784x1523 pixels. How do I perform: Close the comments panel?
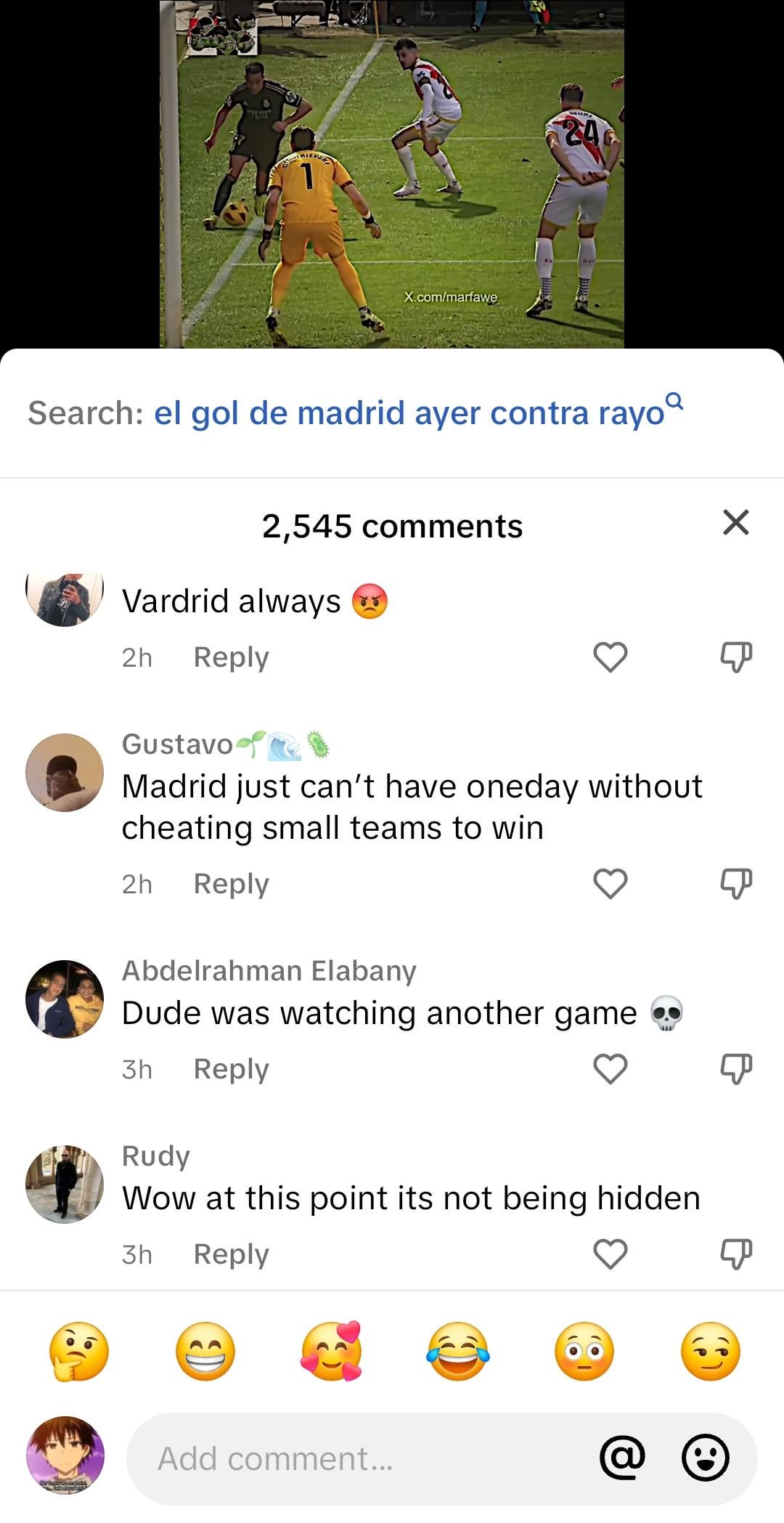[735, 523]
